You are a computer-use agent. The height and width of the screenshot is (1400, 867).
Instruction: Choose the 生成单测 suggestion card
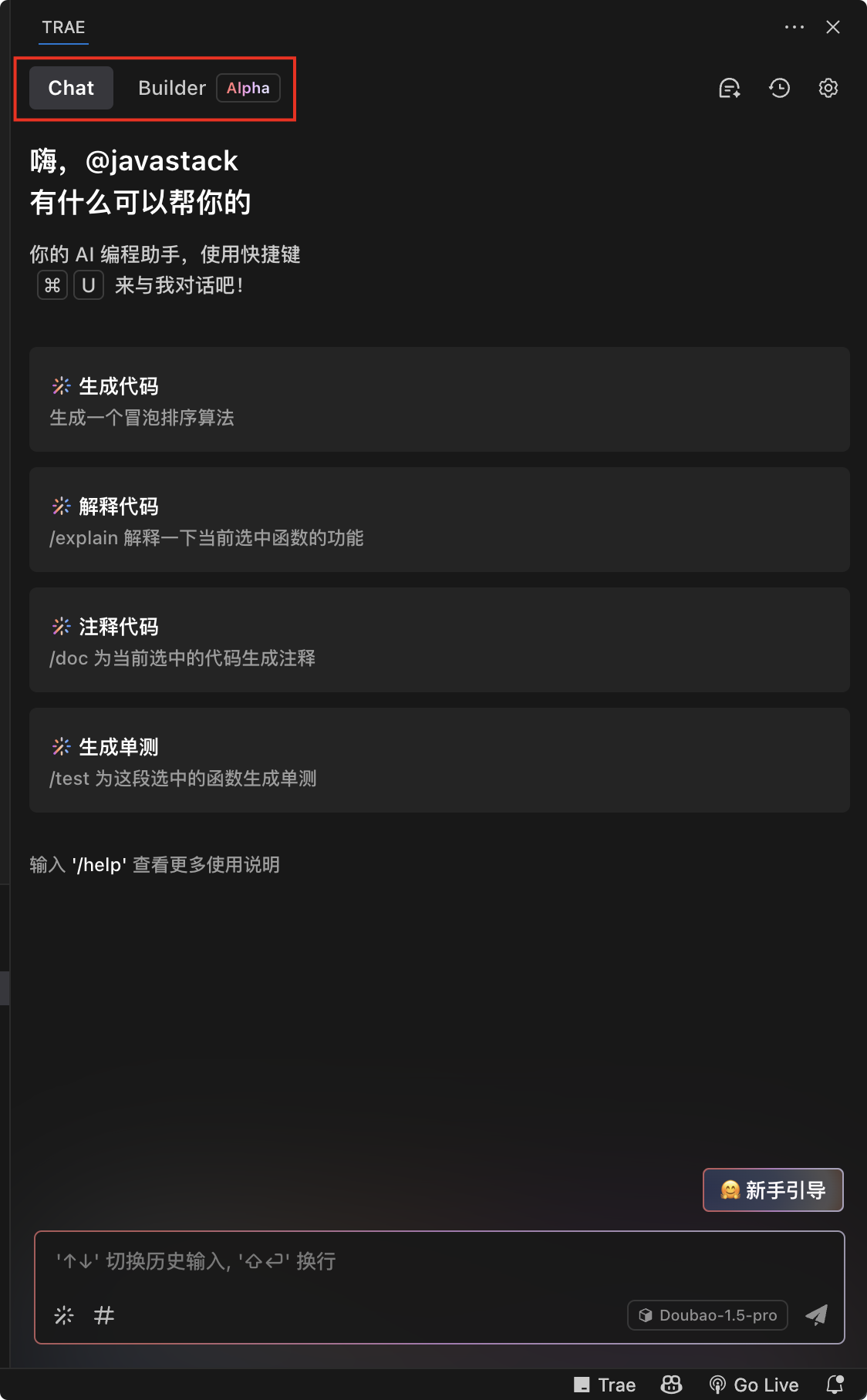[x=440, y=760]
